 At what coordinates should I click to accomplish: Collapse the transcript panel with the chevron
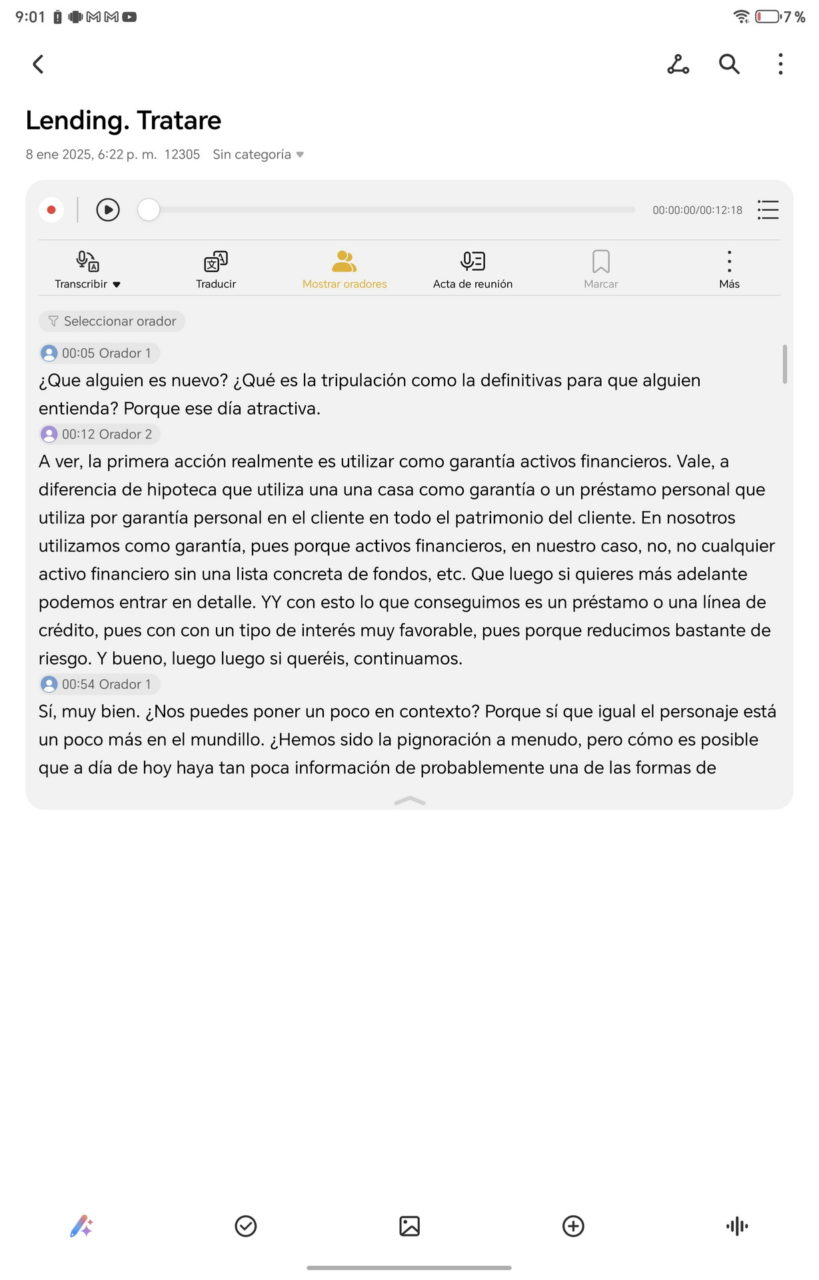click(x=409, y=800)
